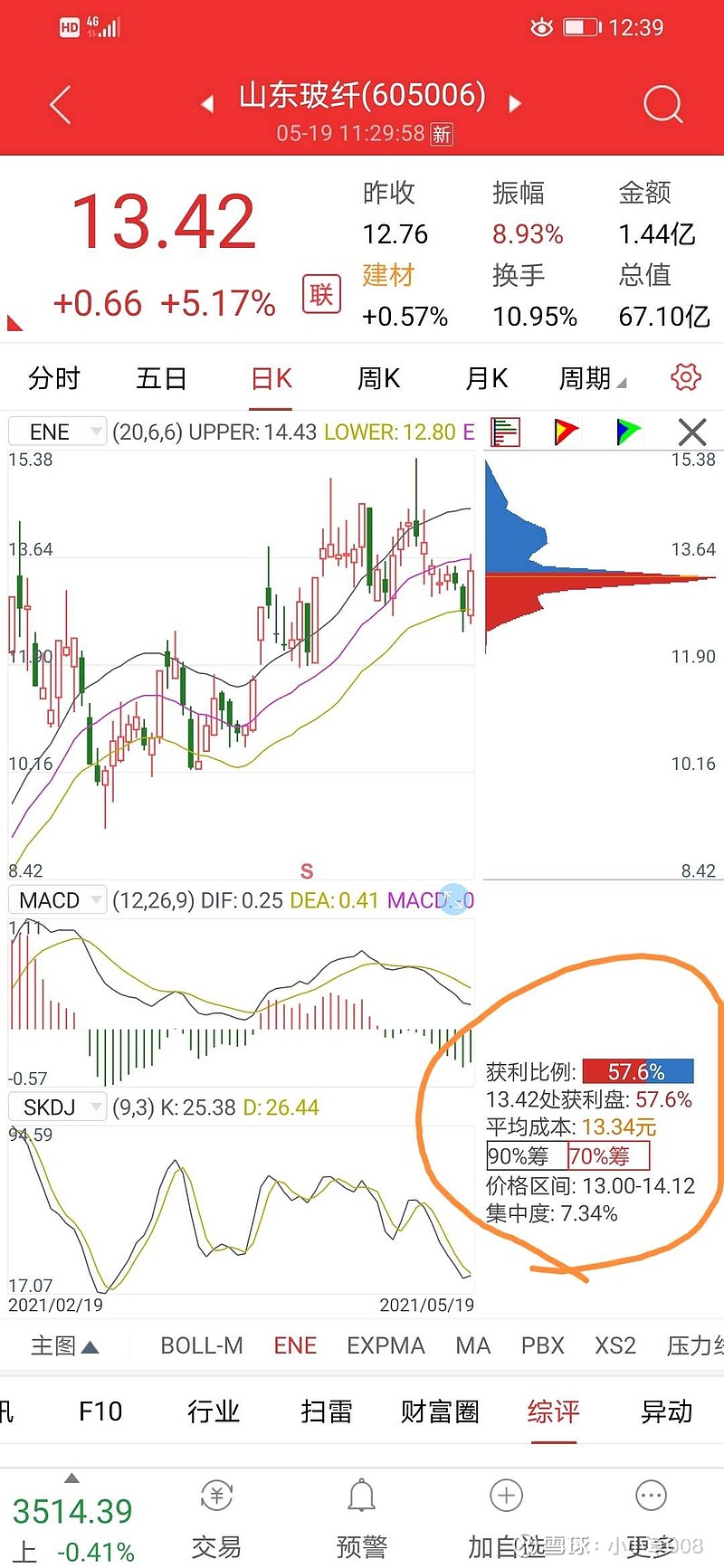The width and height of the screenshot is (724, 1568).
Task: Switch to the 周K tab
Action: coord(378,378)
